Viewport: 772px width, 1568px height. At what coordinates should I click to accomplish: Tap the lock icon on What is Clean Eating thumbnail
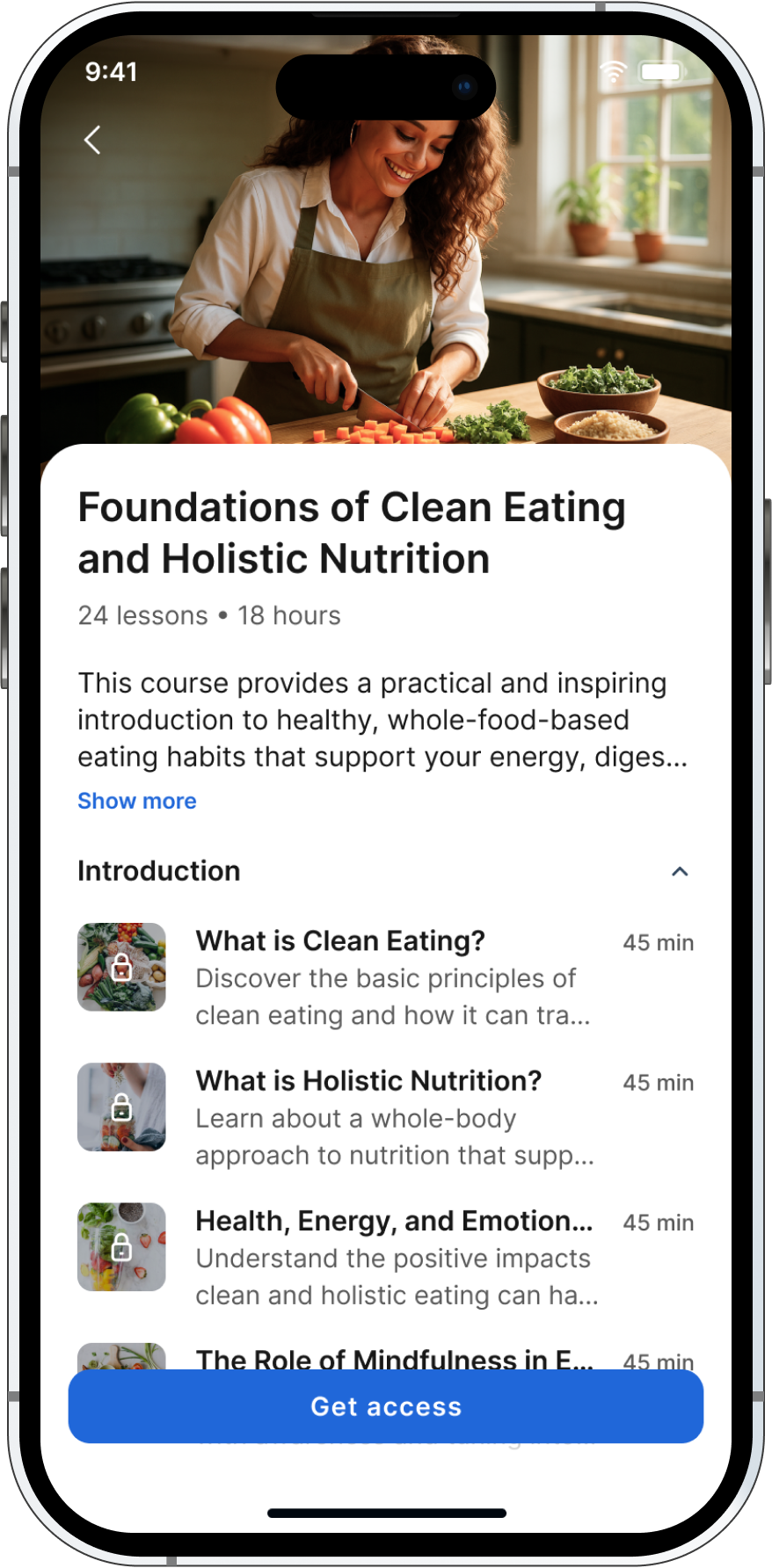[120, 967]
